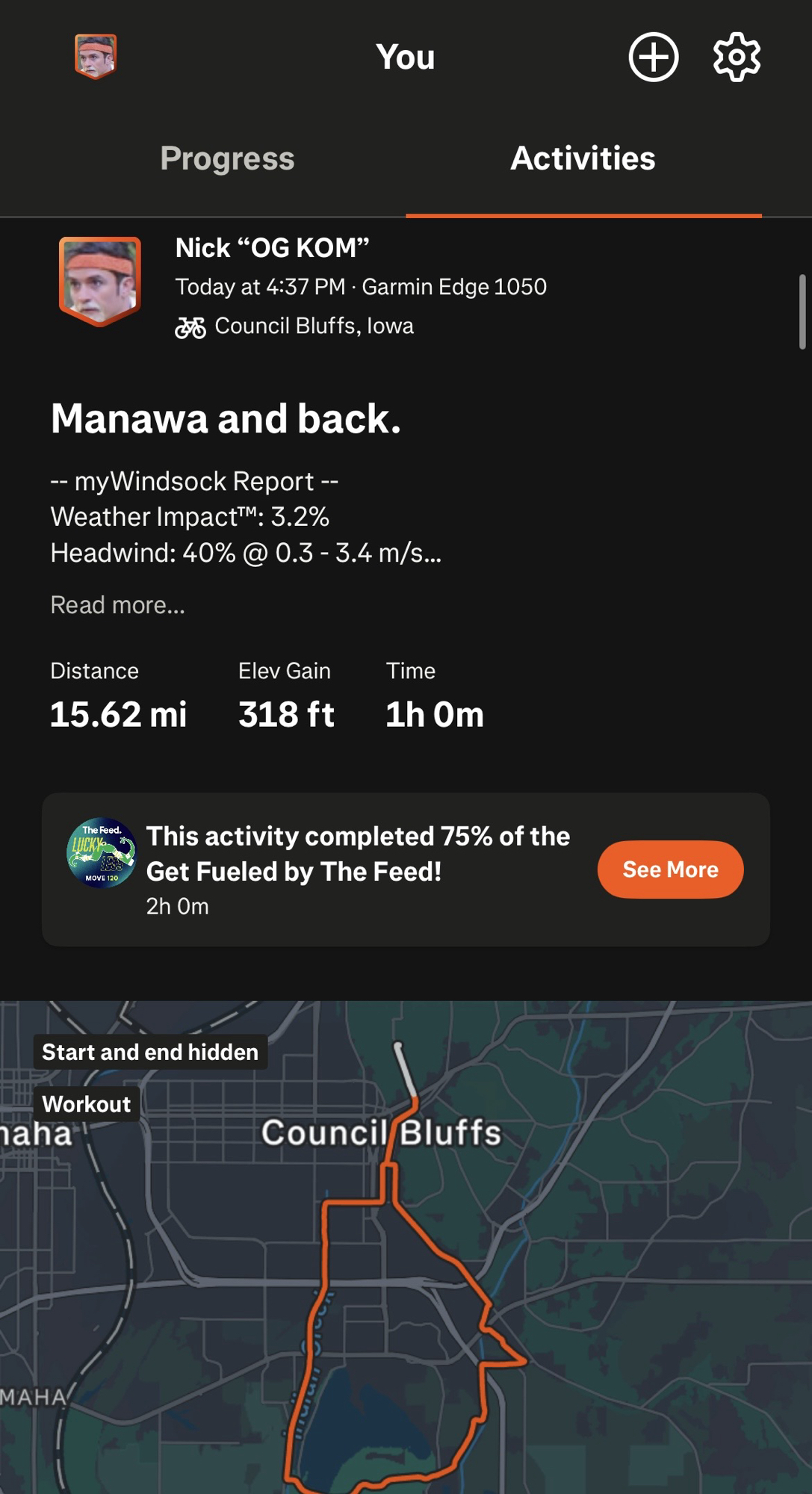This screenshot has height=1494, width=812.
Task: Open the Manawa and back activity
Action: click(226, 418)
